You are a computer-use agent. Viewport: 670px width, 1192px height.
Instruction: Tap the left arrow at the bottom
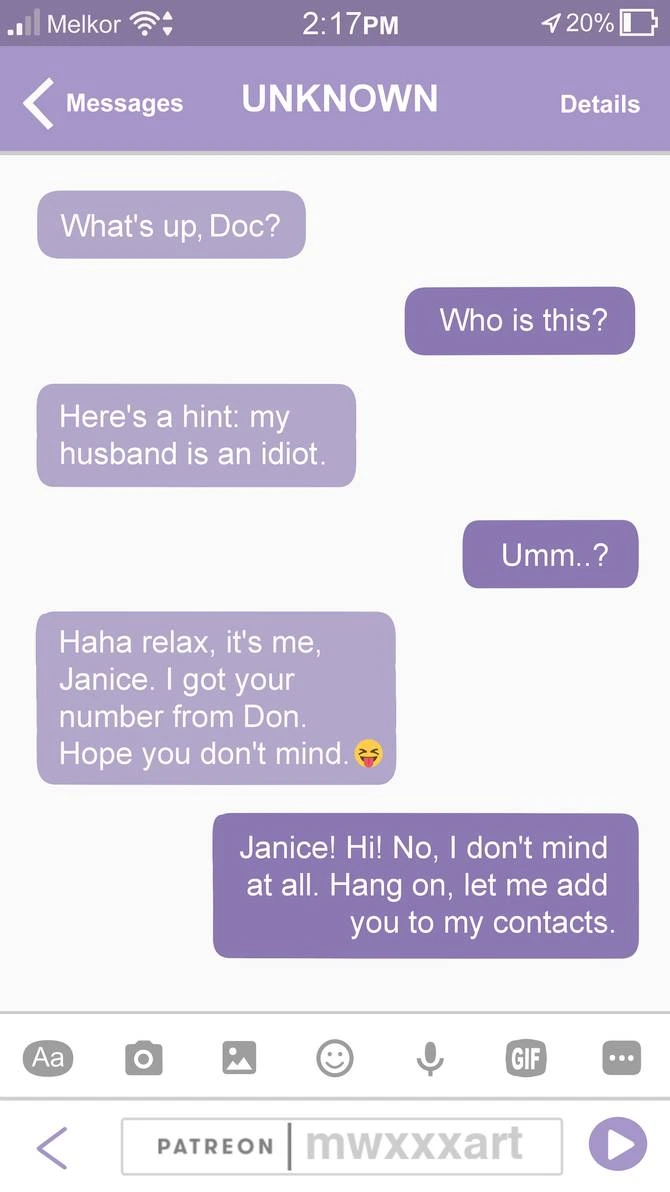click(52, 1146)
